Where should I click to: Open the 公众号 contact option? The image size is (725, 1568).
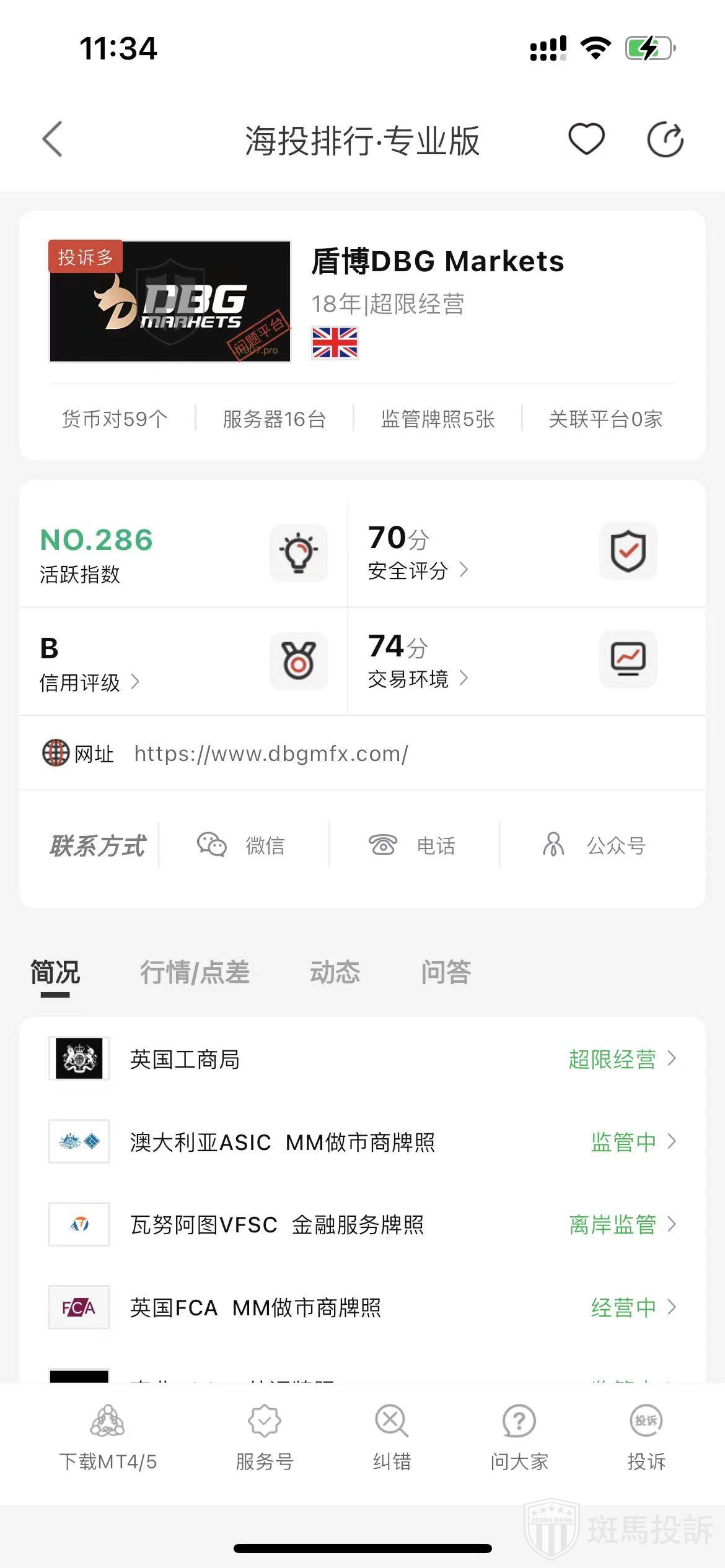point(595,845)
